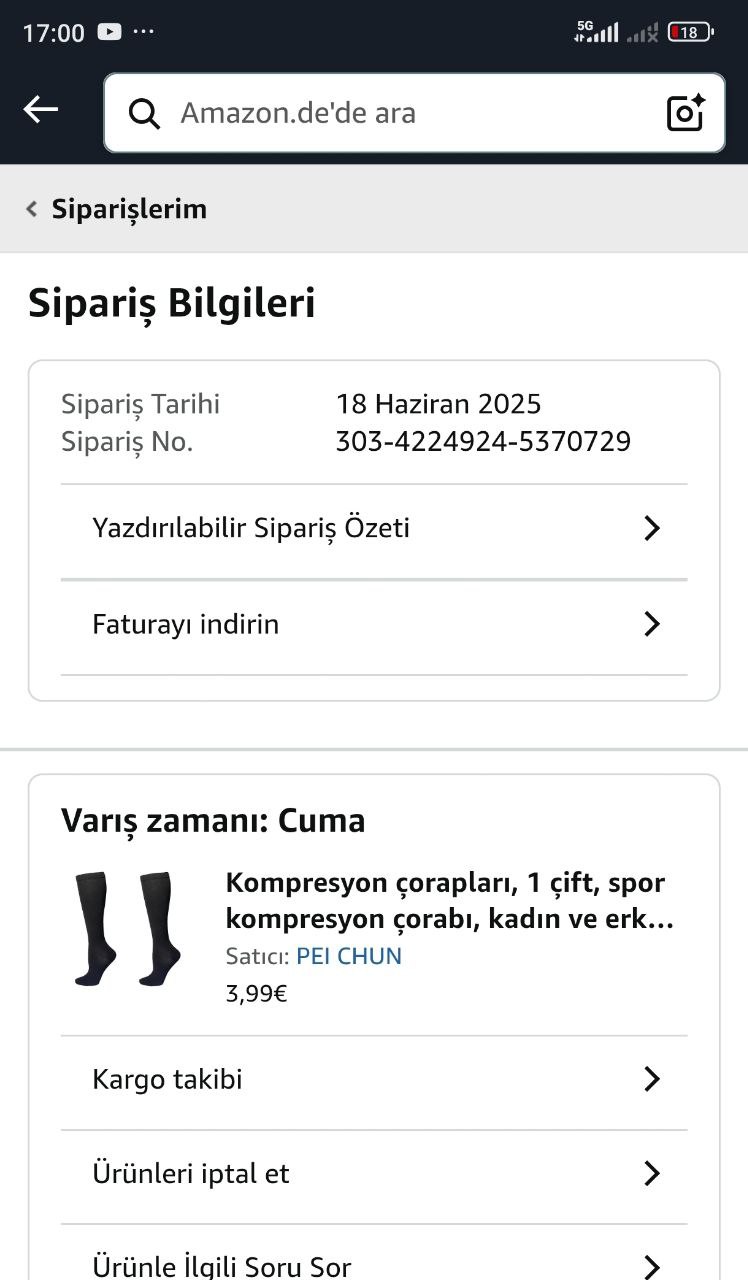
Task: Open Ürünle İlgili Soru Sor
Action: click(x=374, y=1266)
